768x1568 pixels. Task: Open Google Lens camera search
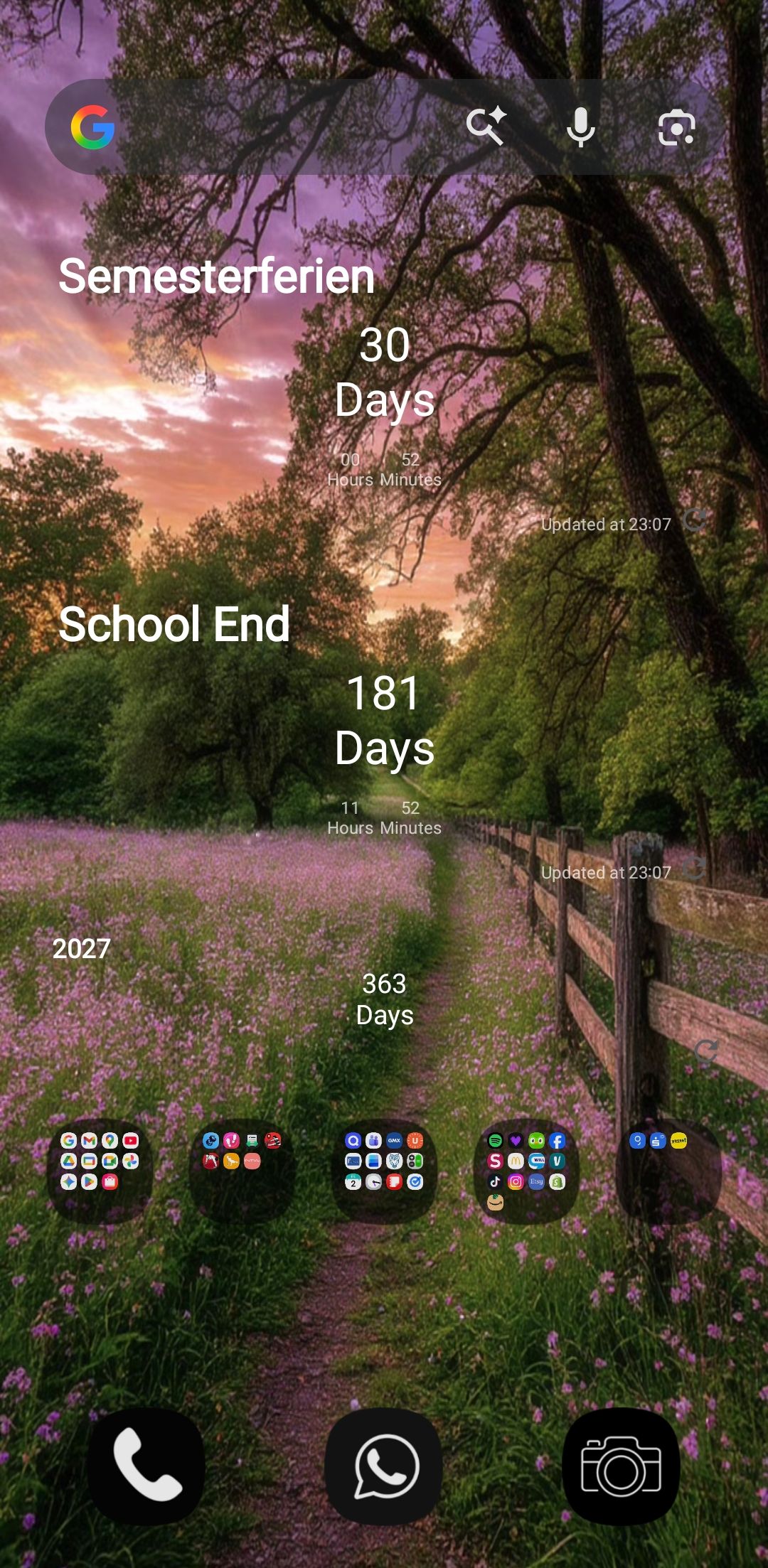[x=676, y=128]
